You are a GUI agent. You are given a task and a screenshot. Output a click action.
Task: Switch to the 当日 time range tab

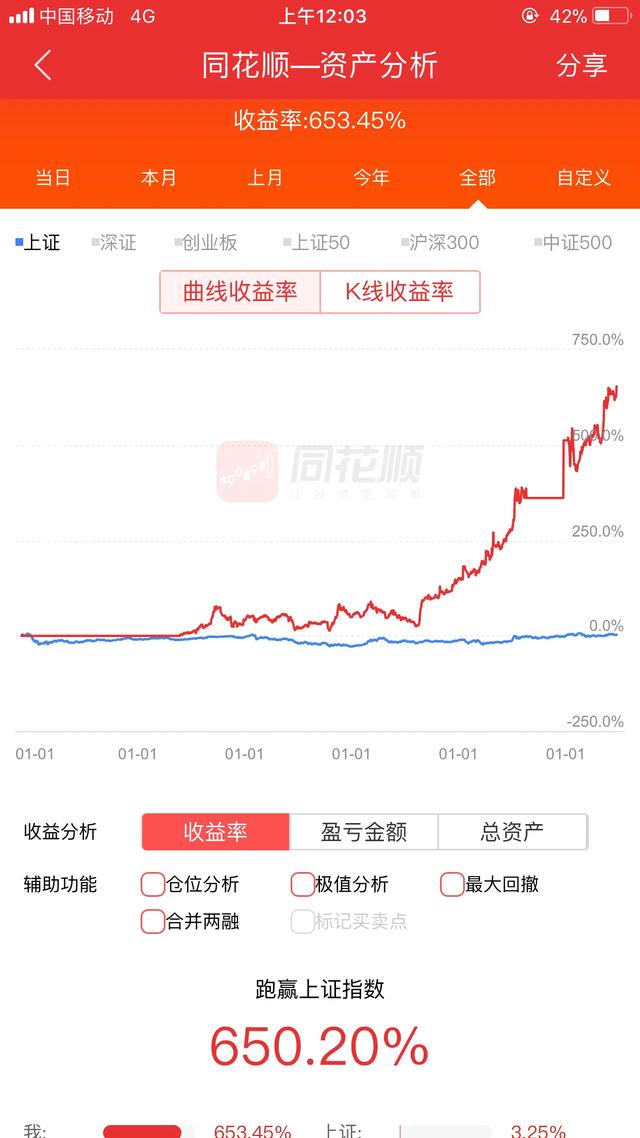tap(53, 178)
